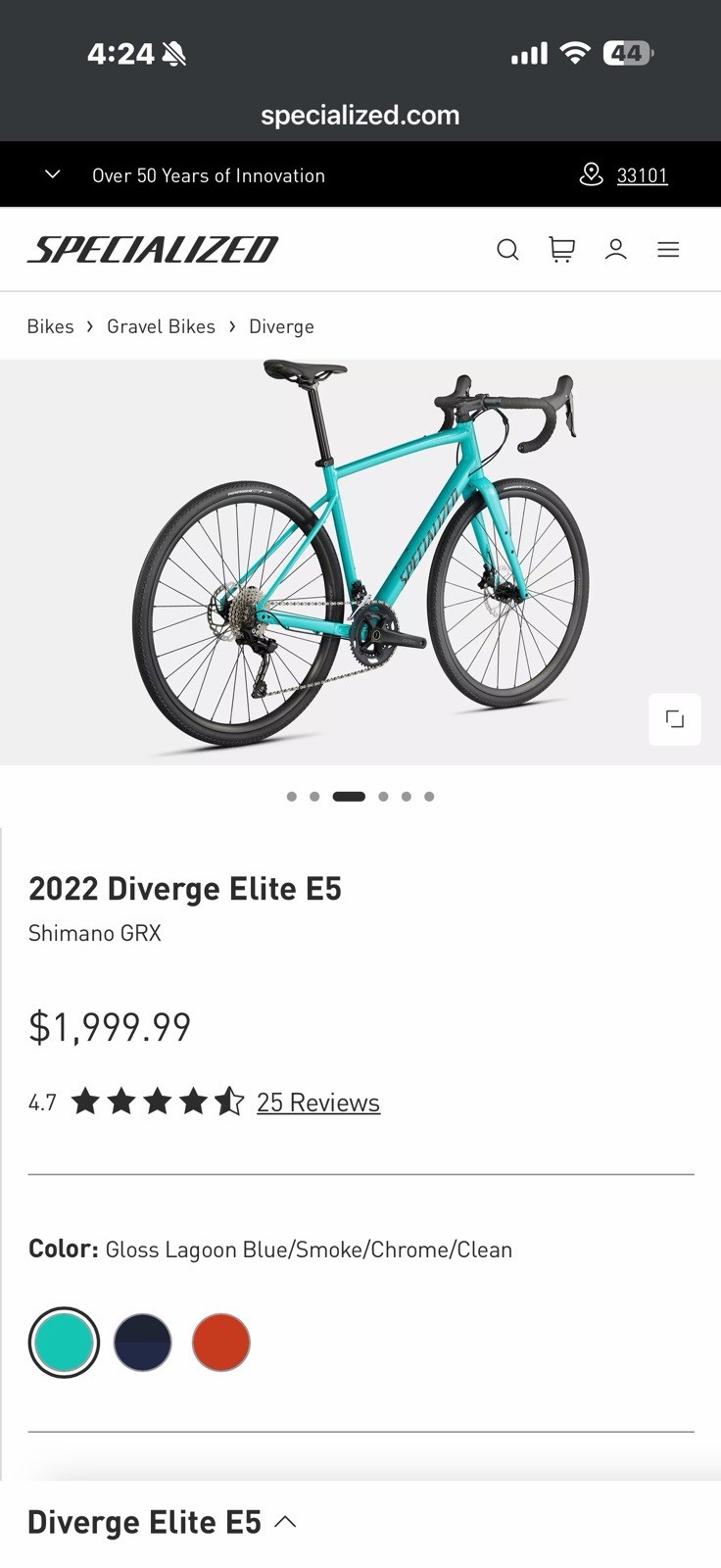Open the account profile icon
This screenshot has height=1568, width=721.
click(615, 250)
